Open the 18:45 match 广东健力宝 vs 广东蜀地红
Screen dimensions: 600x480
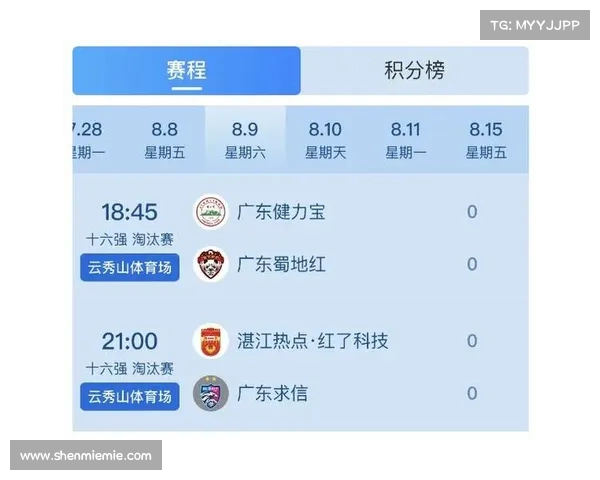(300, 238)
